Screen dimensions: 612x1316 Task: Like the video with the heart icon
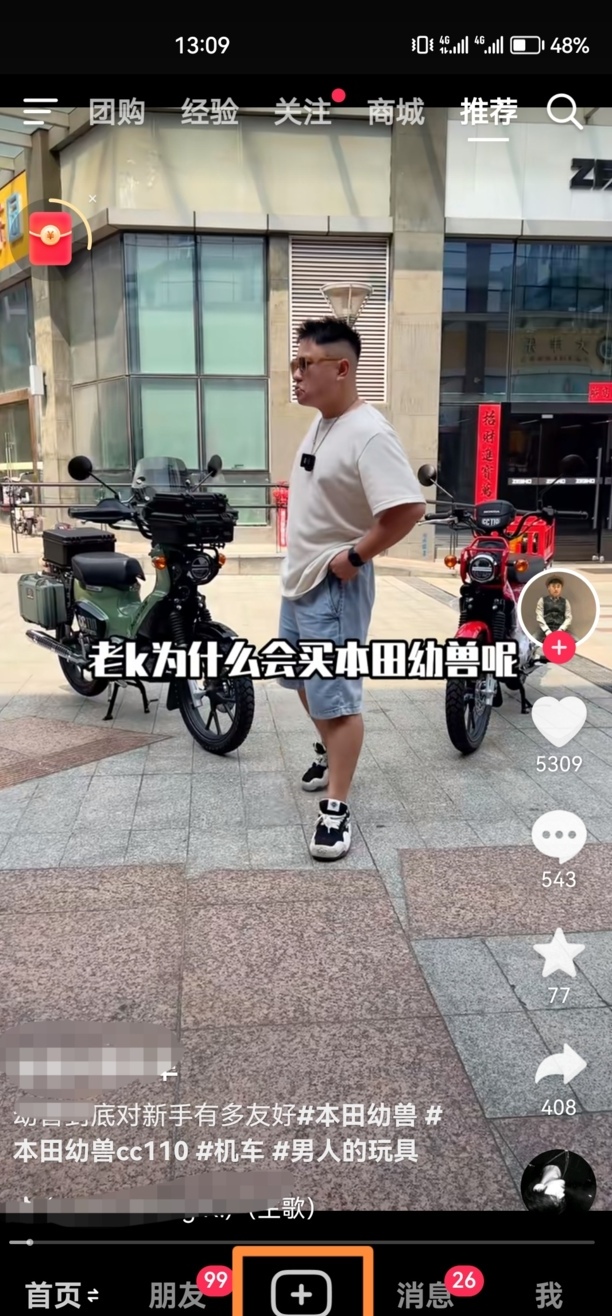558,721
